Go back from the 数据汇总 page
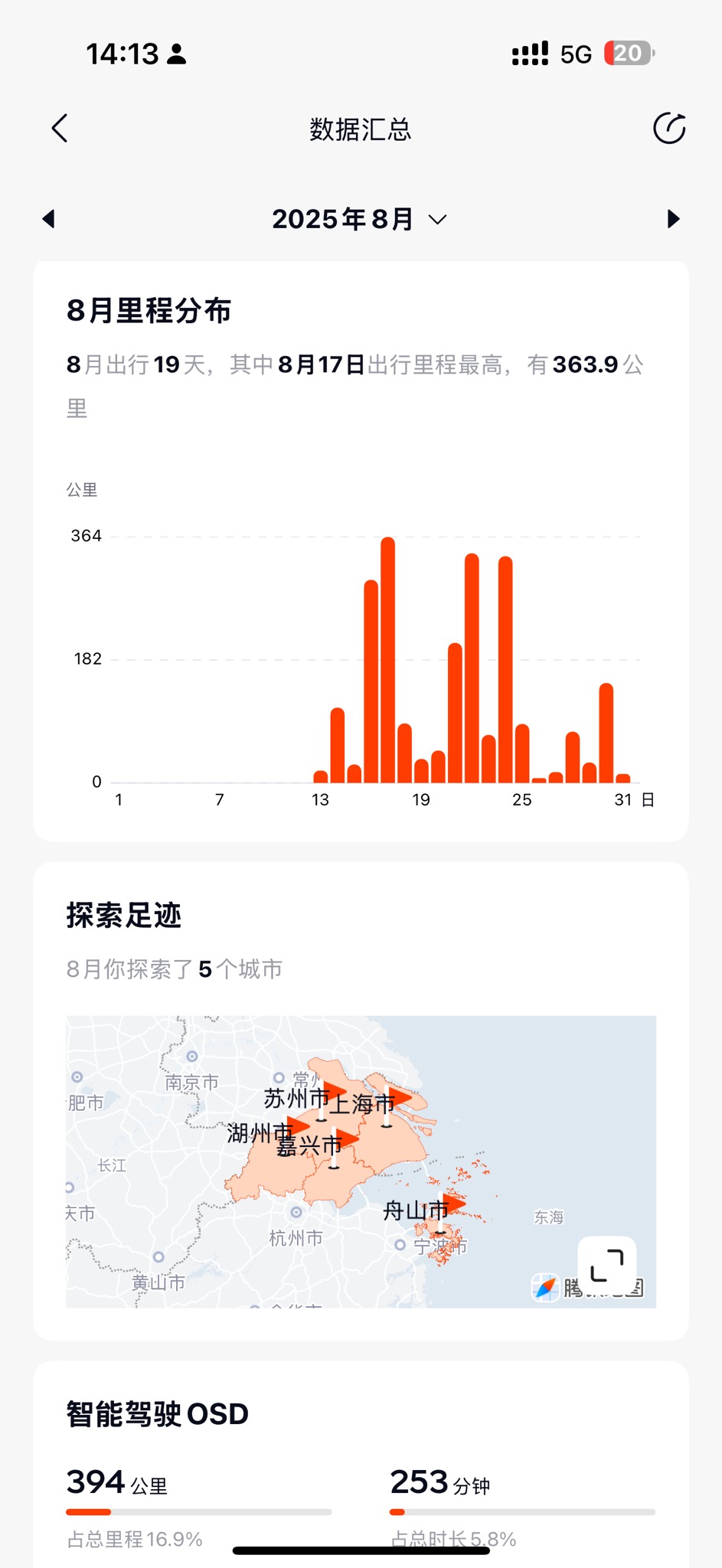This screenshot has height=1568, width=722. (60, 129)
